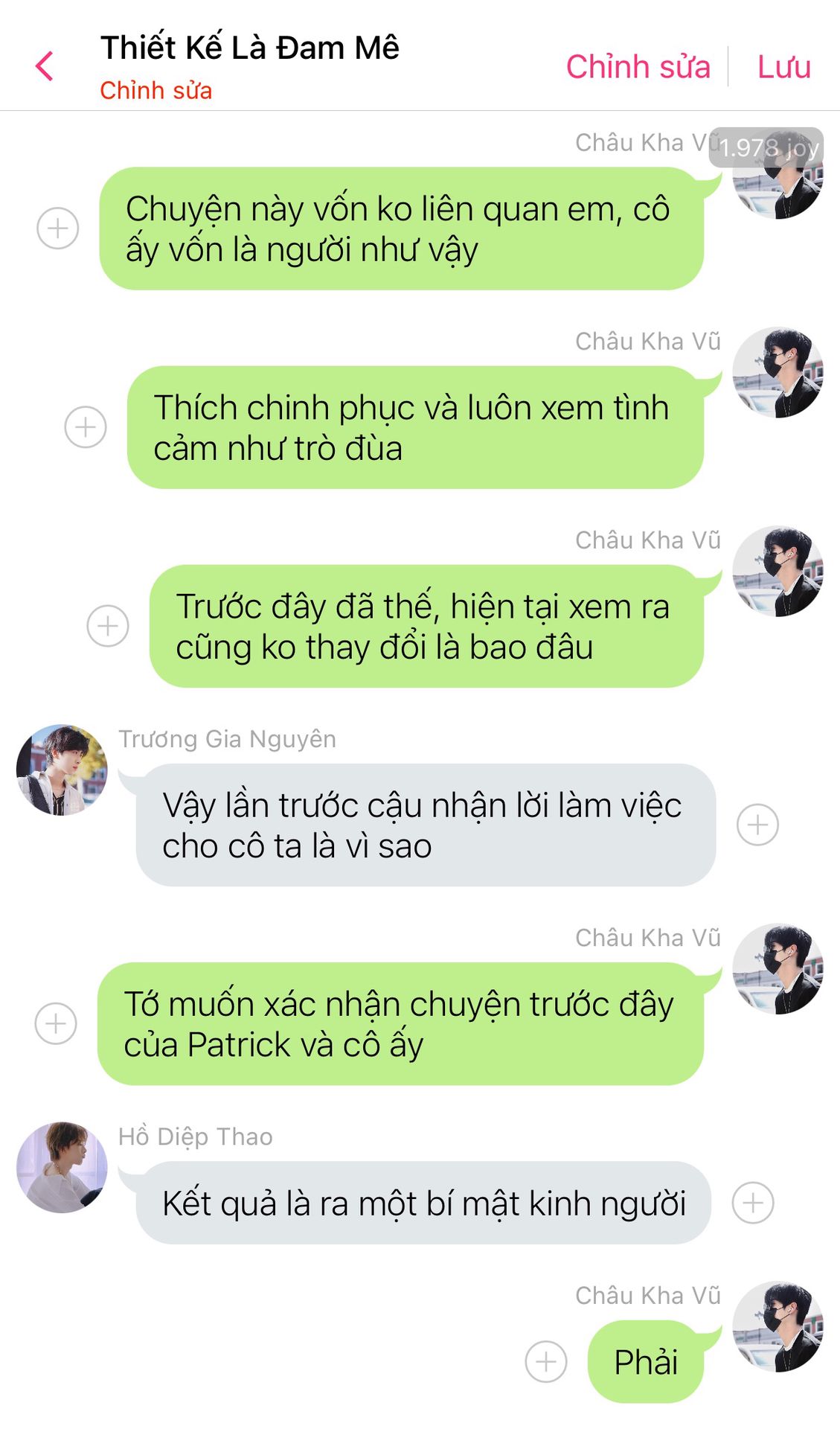Tap plus beside "Trước đây đã thế" message
840x1429 pixels.
coord(108,625)
